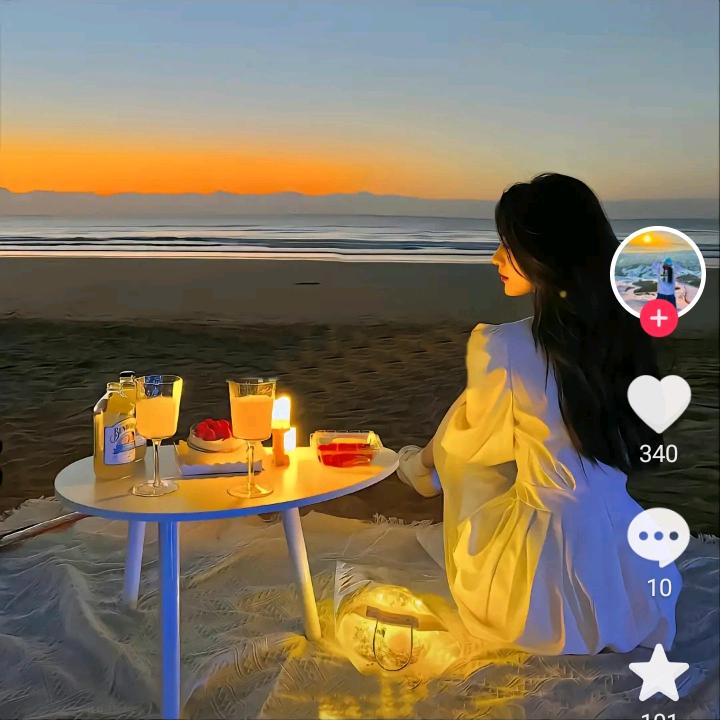Image resolution: width=720 pixels, height=720 pixels.
Task: Add video to favorites with the star
Action: (658, 673)
